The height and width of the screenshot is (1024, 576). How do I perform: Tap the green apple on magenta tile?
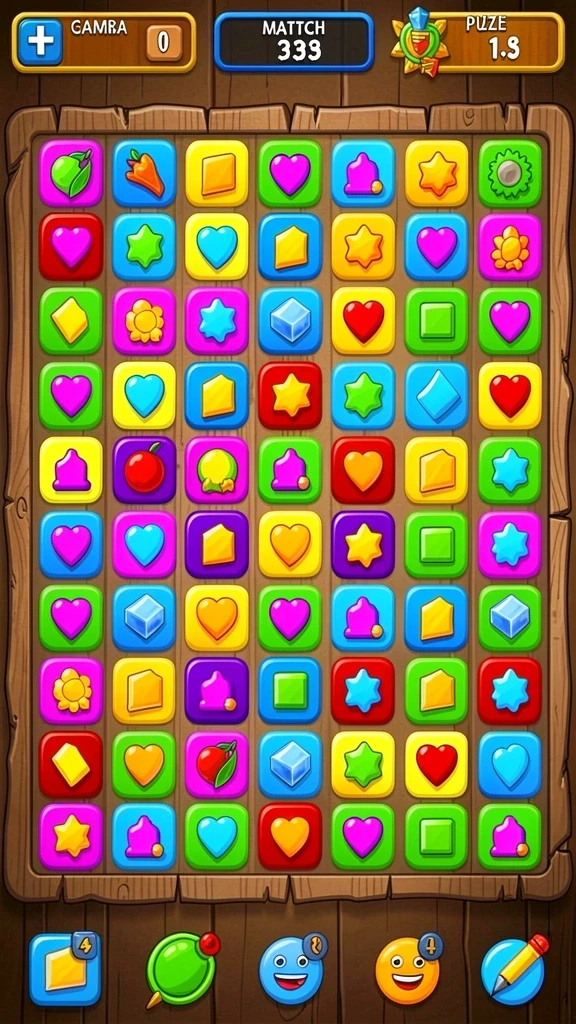coord(71,173)
